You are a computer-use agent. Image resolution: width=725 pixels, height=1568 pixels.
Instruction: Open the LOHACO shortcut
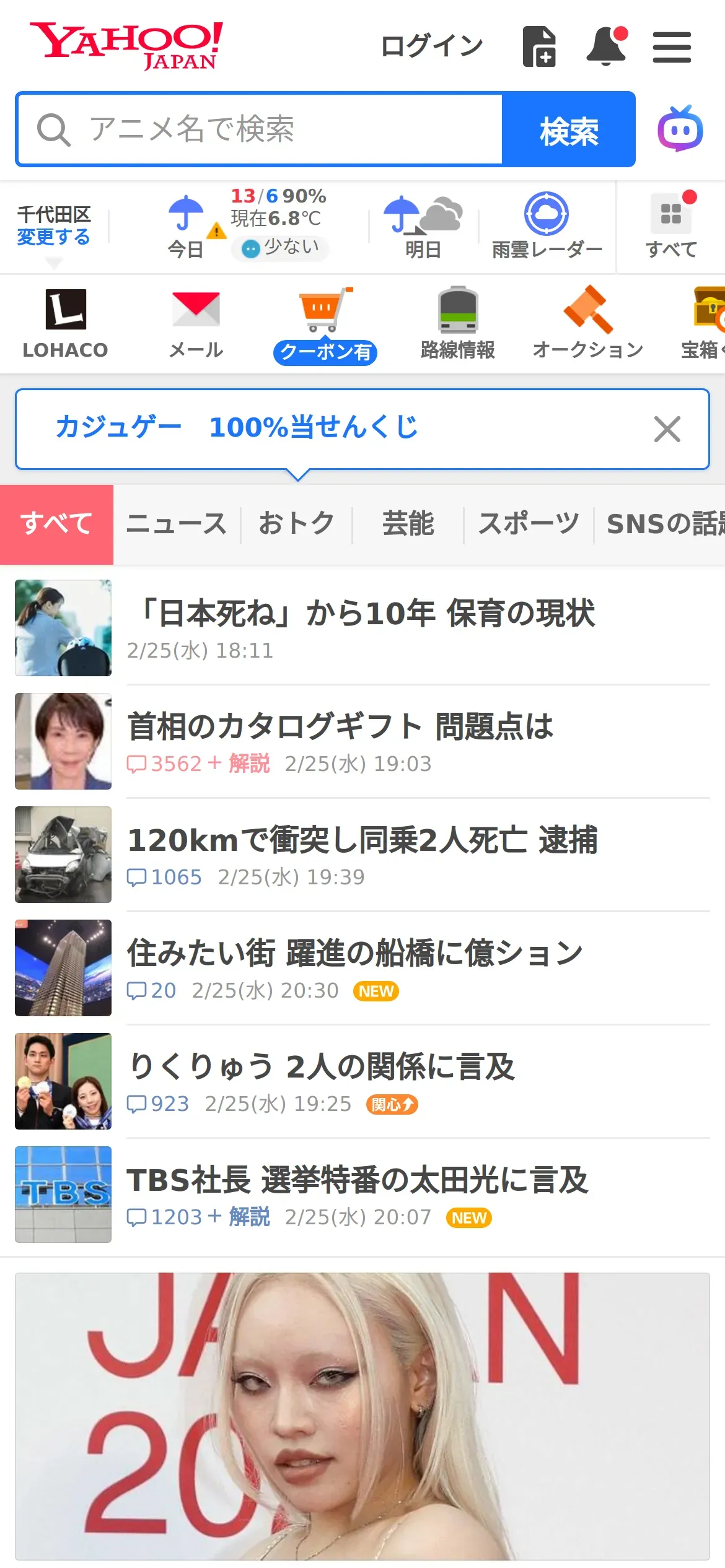click(65, 324)
